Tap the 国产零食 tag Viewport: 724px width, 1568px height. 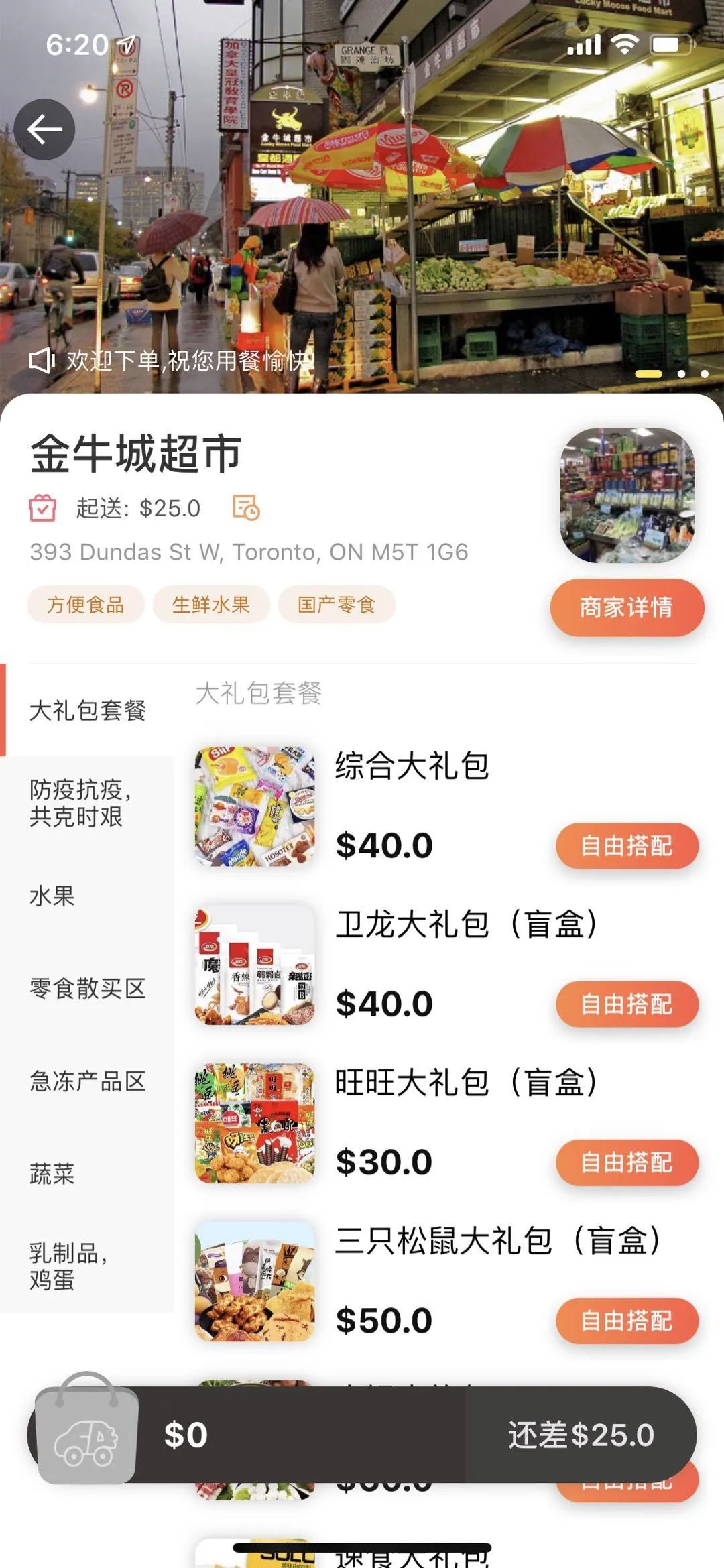336,604
